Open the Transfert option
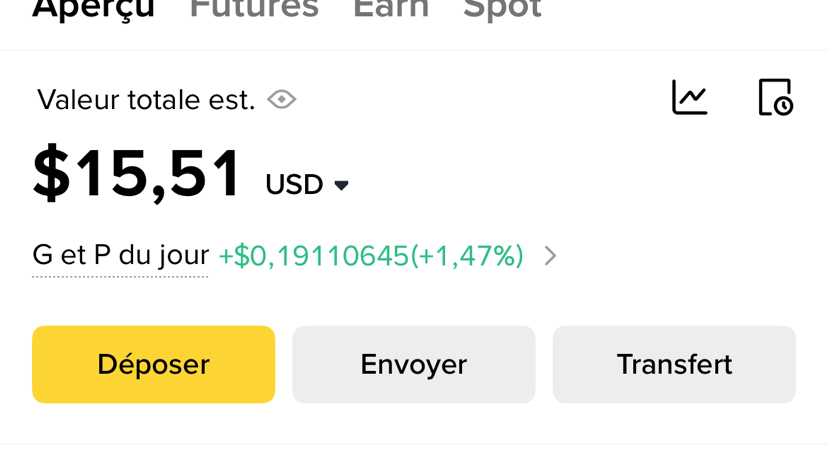This screenshot has width=828, height=465. (x=674, y=364)
